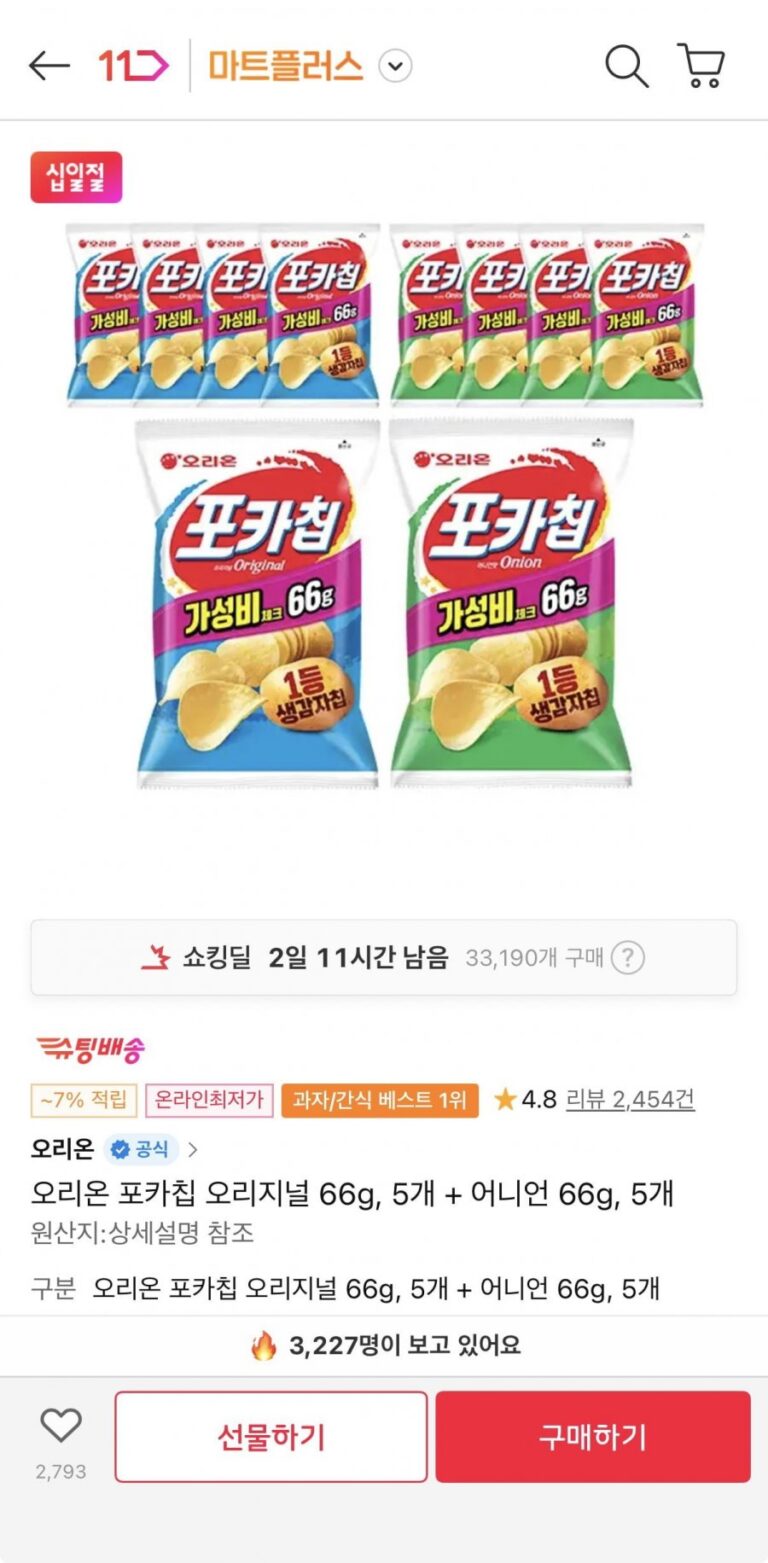Open the search magnifier
This screenshot has width=768, height=1563.
click(x=627, y=66)
